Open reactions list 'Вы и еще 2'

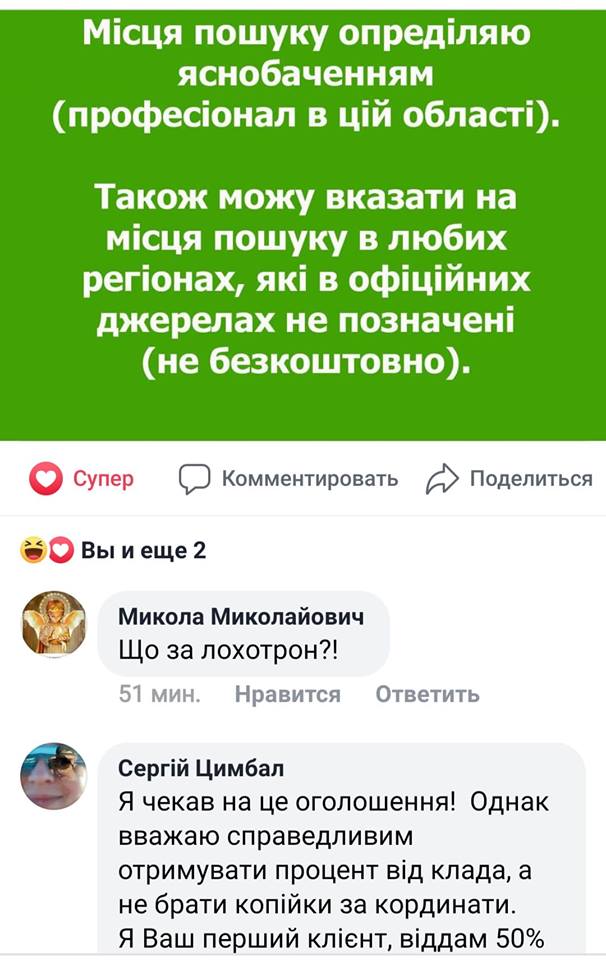(x=114, y=551)
